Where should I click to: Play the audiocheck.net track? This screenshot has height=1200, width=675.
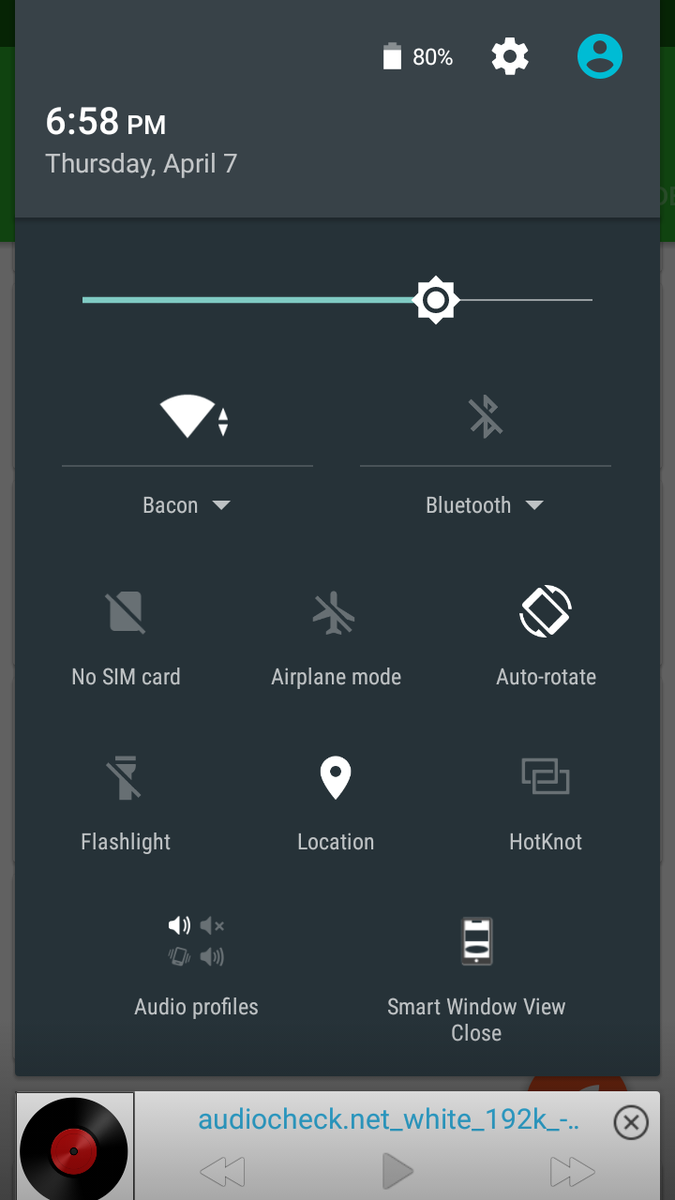[x=397, y=1171]
